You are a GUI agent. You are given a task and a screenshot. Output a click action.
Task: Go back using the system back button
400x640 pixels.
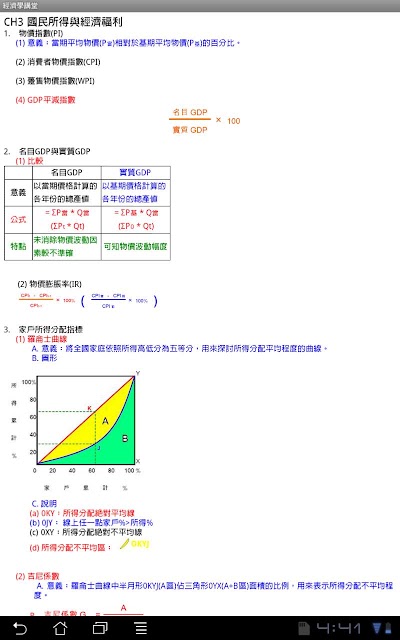pyautogui.click(x=20, y=628)
